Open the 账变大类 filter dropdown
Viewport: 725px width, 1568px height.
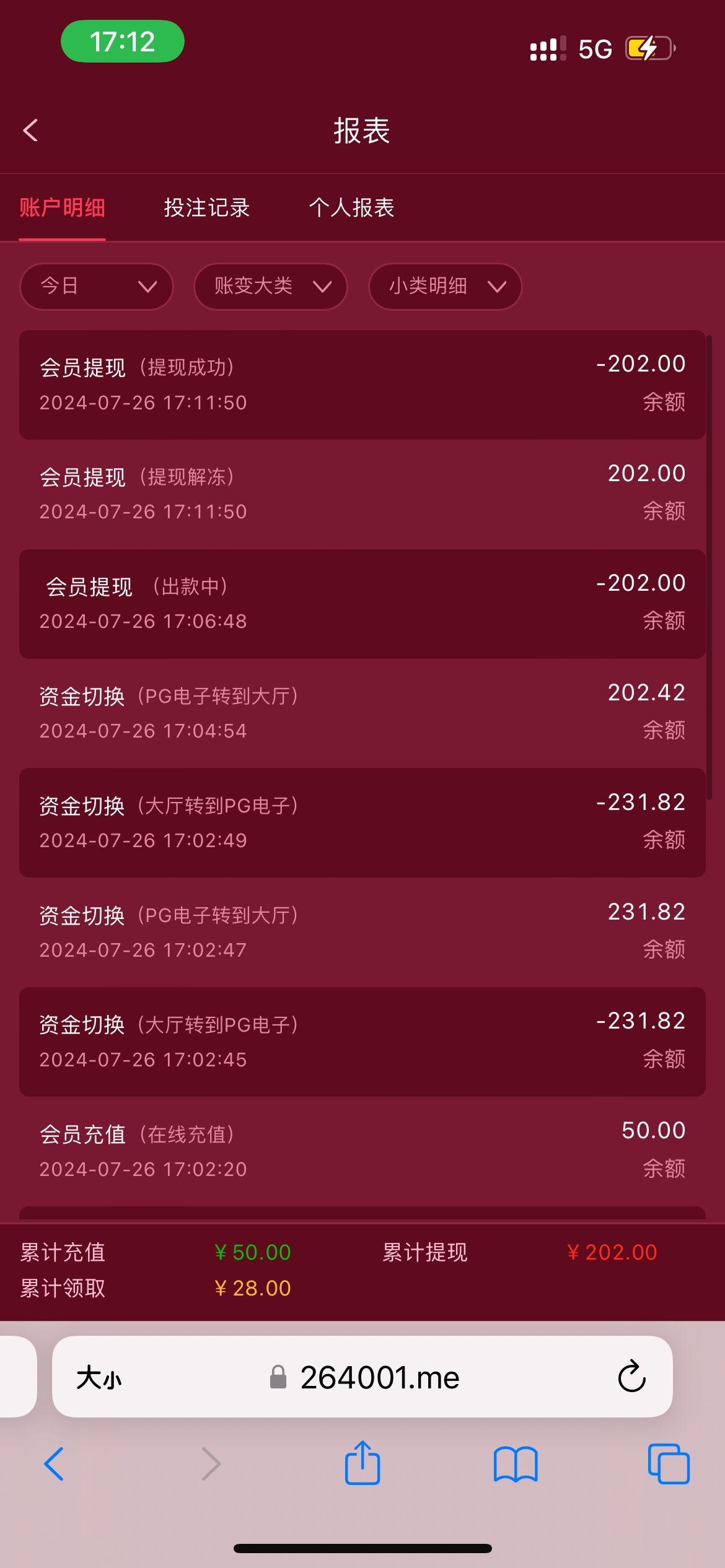coord(271,286)
